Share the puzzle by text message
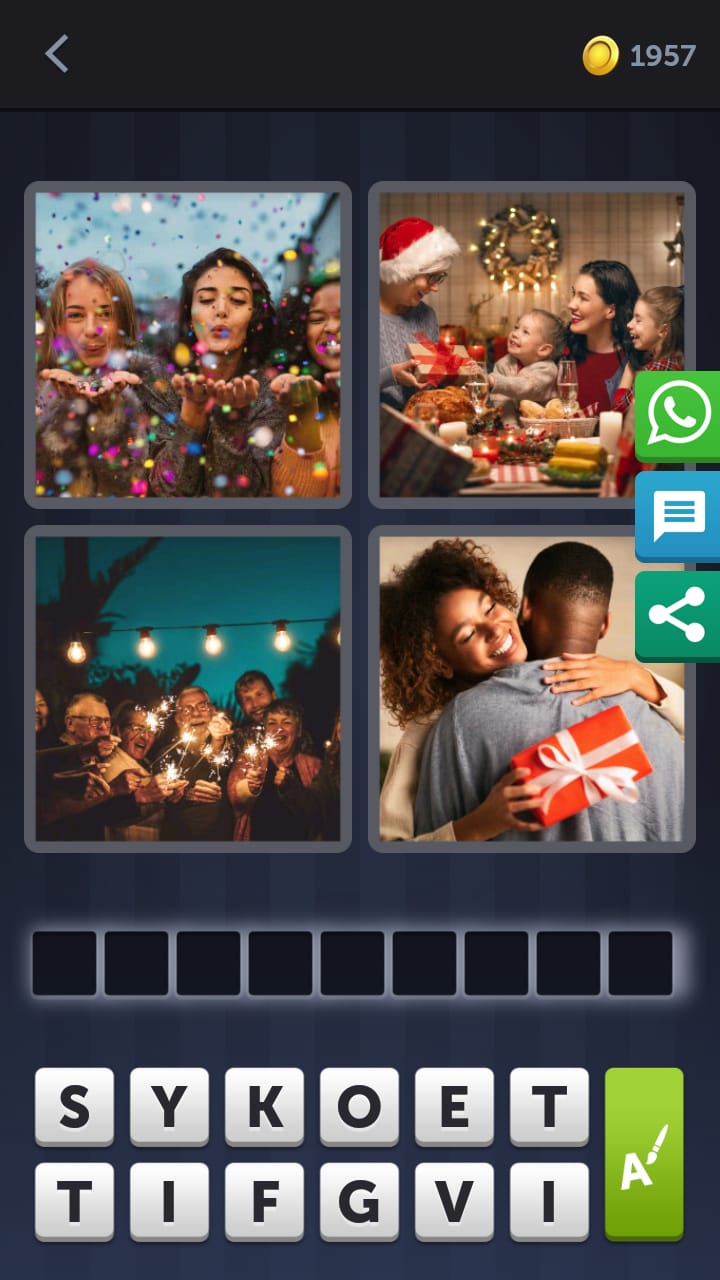The image size is (720, 1280). tap(678, 516)
